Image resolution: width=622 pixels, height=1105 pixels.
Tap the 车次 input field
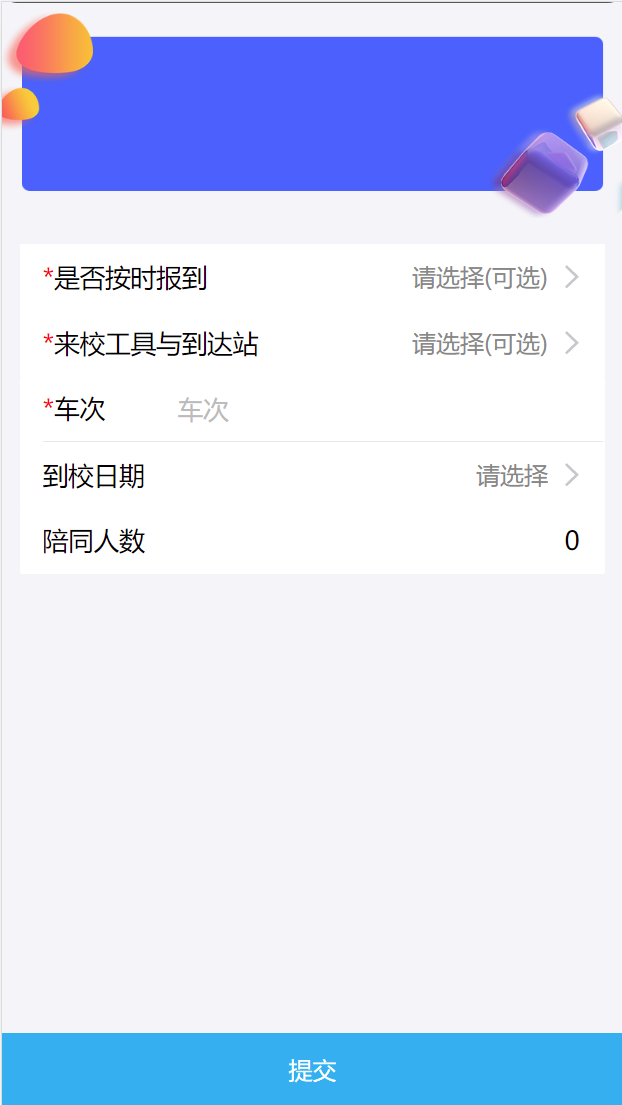pyautogui.click(x=380, y=410)
